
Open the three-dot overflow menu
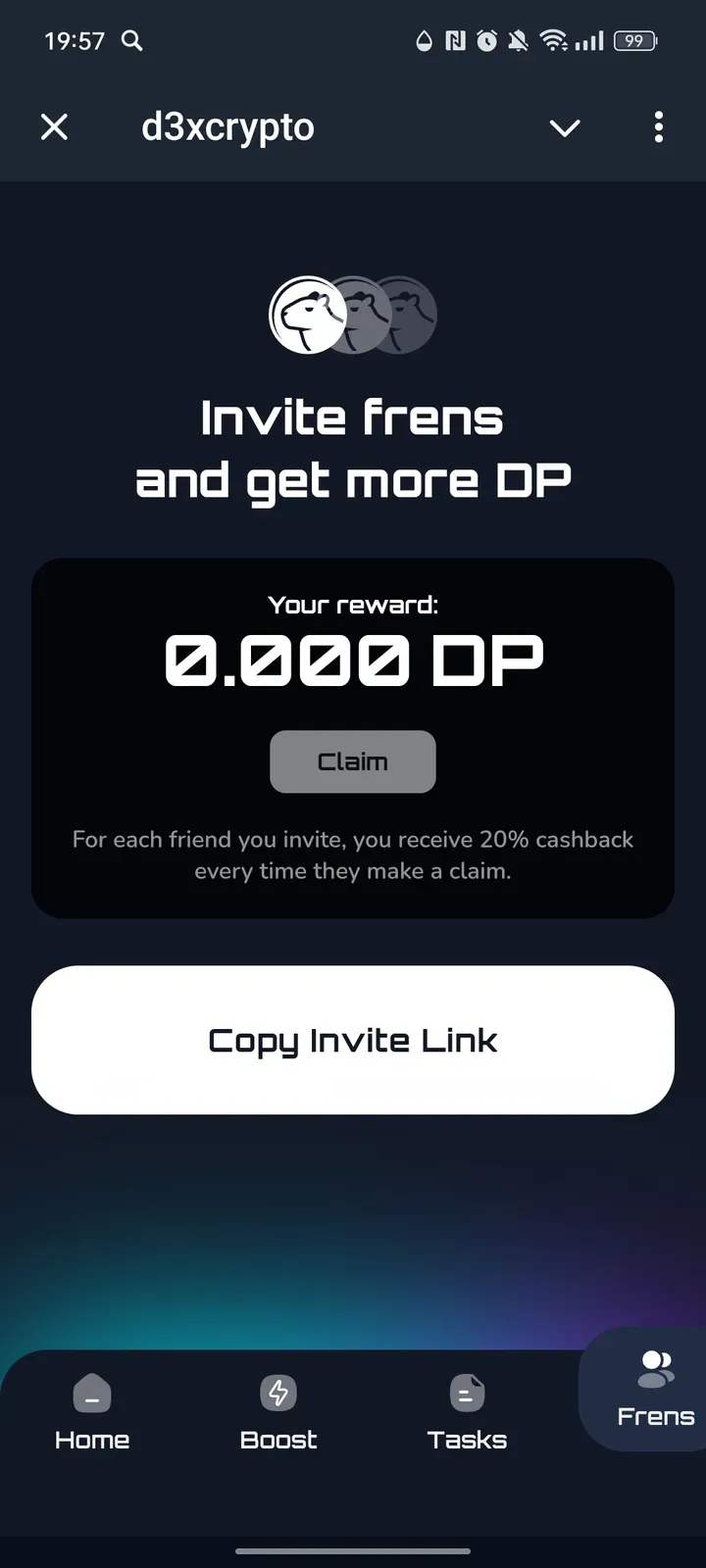[x=659, y=127]
